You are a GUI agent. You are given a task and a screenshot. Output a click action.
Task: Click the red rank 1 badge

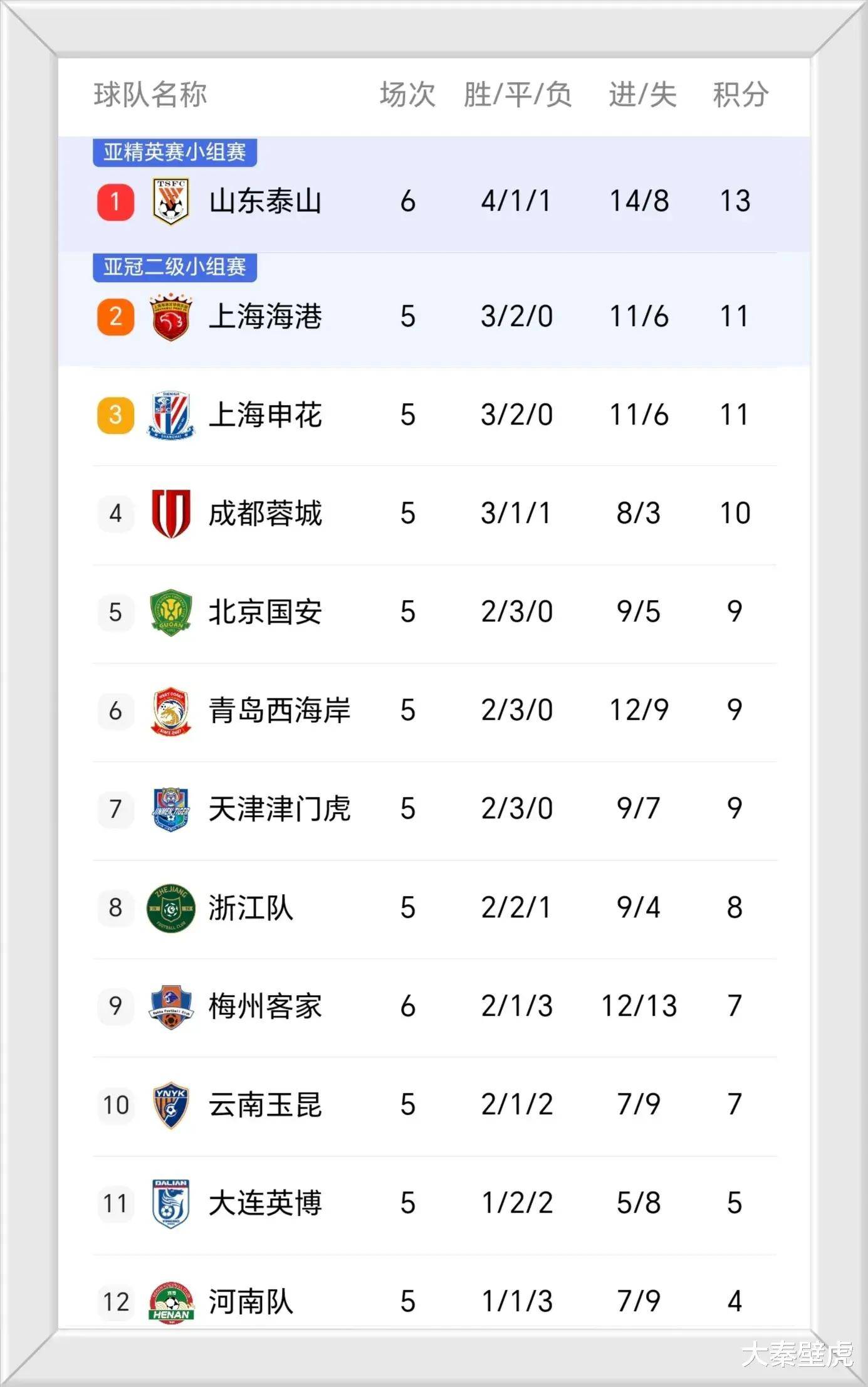pyautogui.click(x=115, y=201)
